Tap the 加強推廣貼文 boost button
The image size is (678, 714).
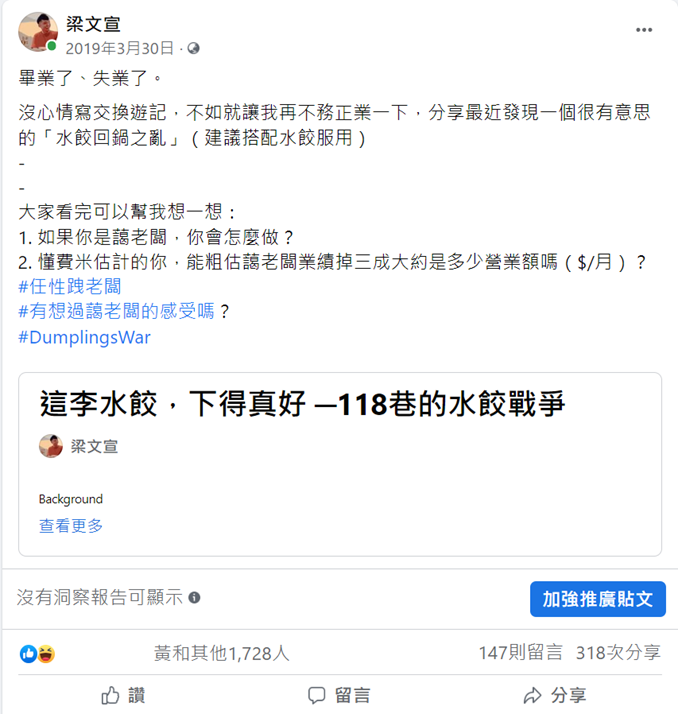coord(597,599)
